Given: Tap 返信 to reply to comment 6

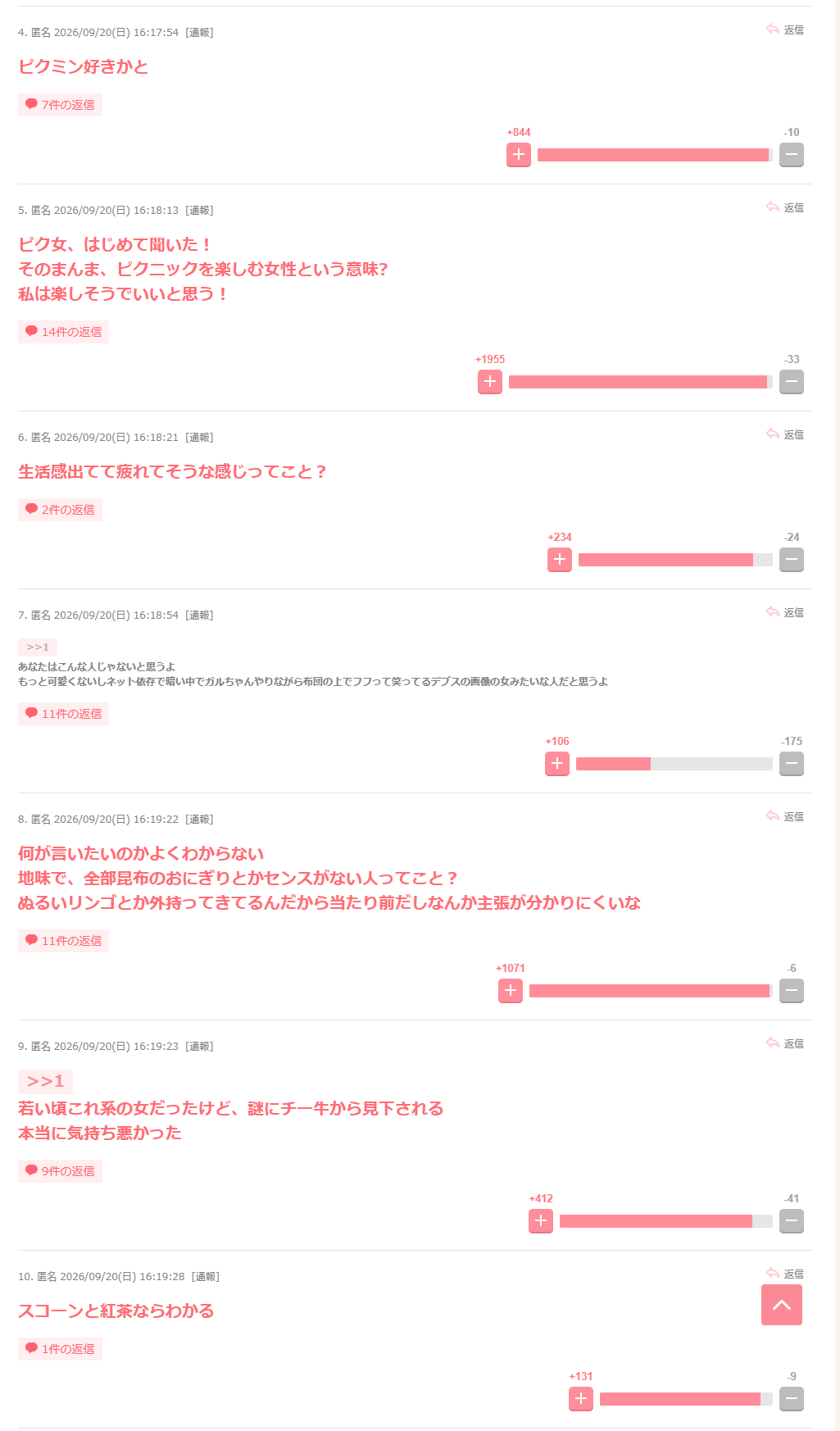Looking at the screenshot, I should click(x=785, y=434).
